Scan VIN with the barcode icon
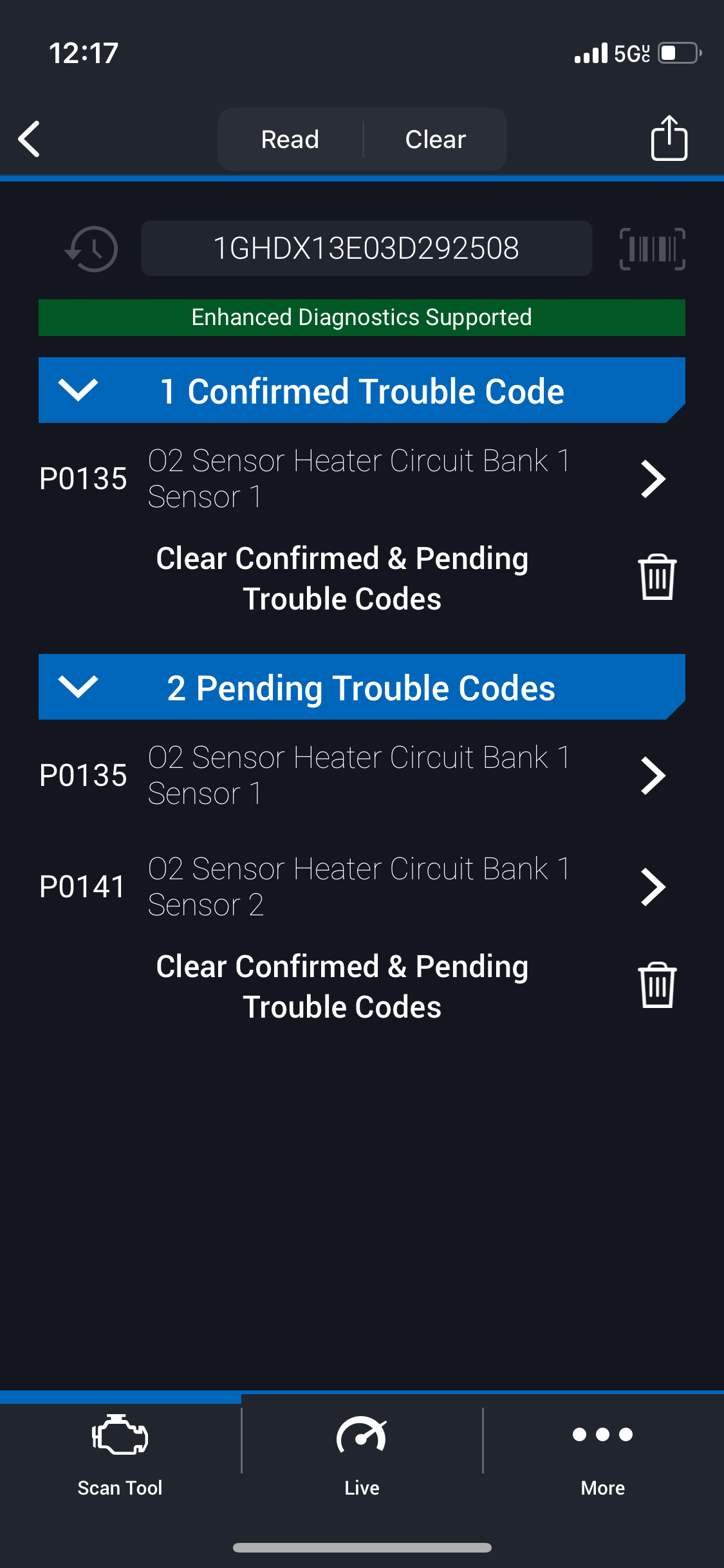The height and width of the screenshot is (1568, 724). (652, 248)
